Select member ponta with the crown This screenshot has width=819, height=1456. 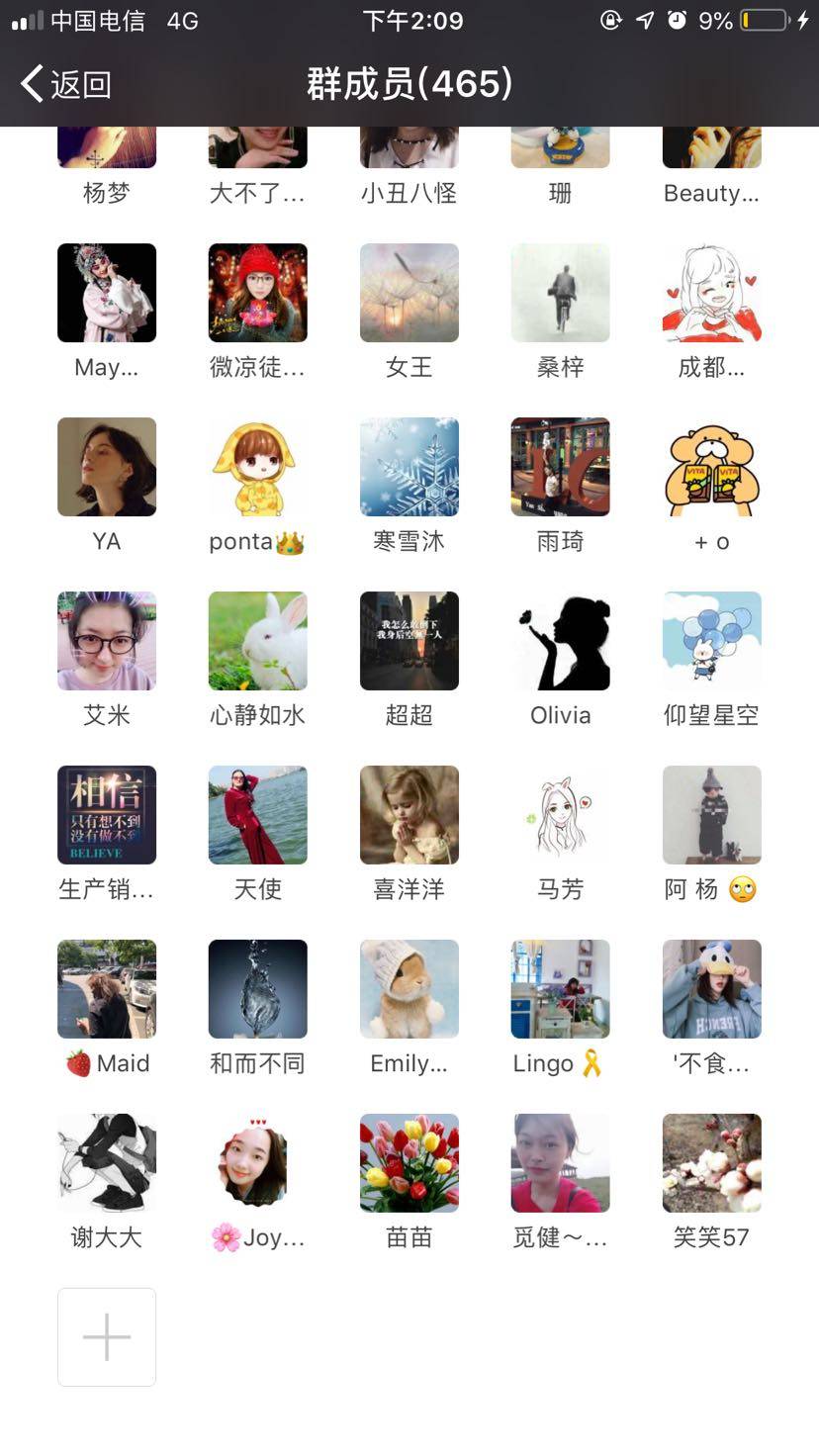(257, 467)
